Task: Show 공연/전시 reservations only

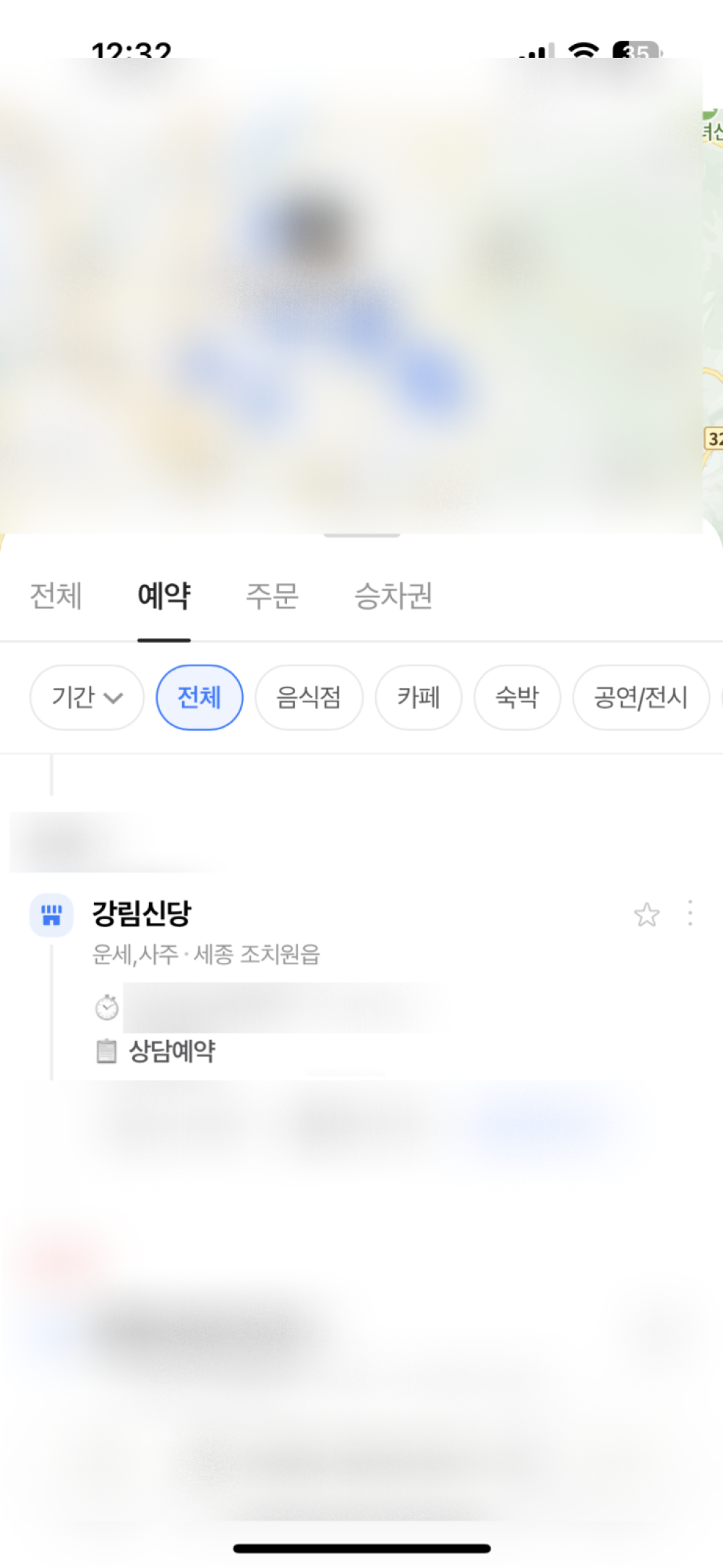Action: tap(641, 697)
